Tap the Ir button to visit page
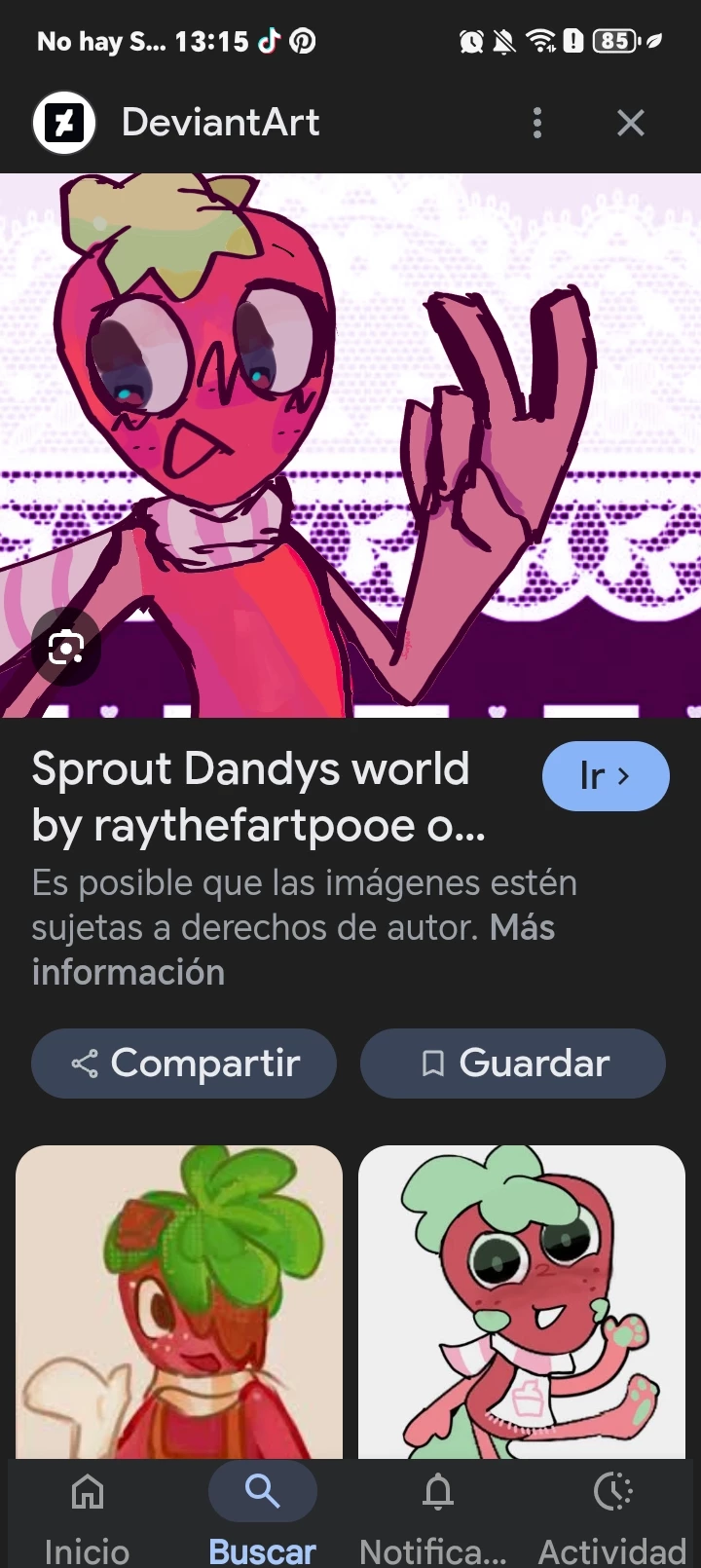Viewport: 701px width, 1568px height. click(x=605, y=776)
